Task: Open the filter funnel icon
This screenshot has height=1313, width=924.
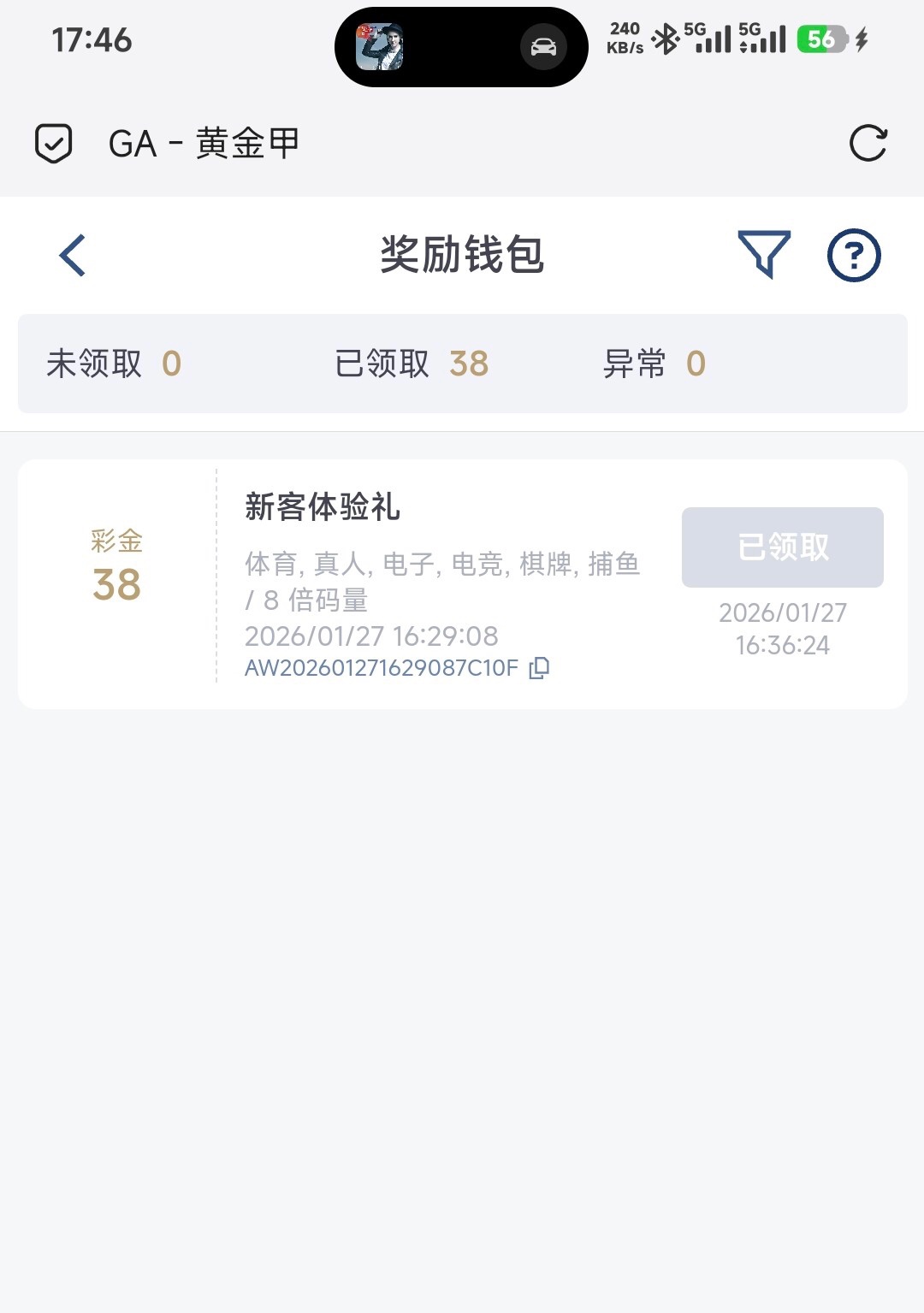Action: tap(763, 254)
